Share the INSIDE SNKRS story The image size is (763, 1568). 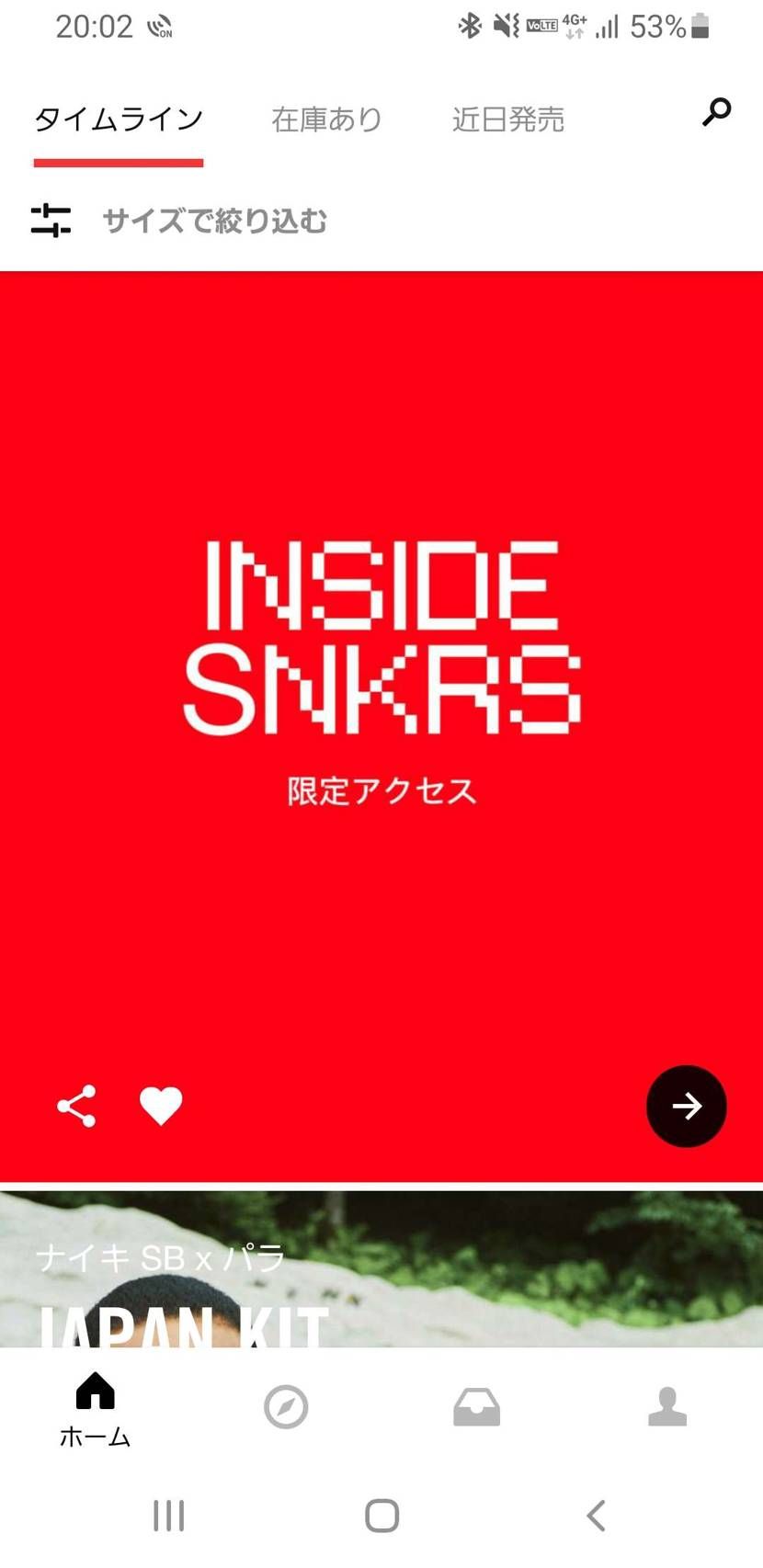point(76,1106)
